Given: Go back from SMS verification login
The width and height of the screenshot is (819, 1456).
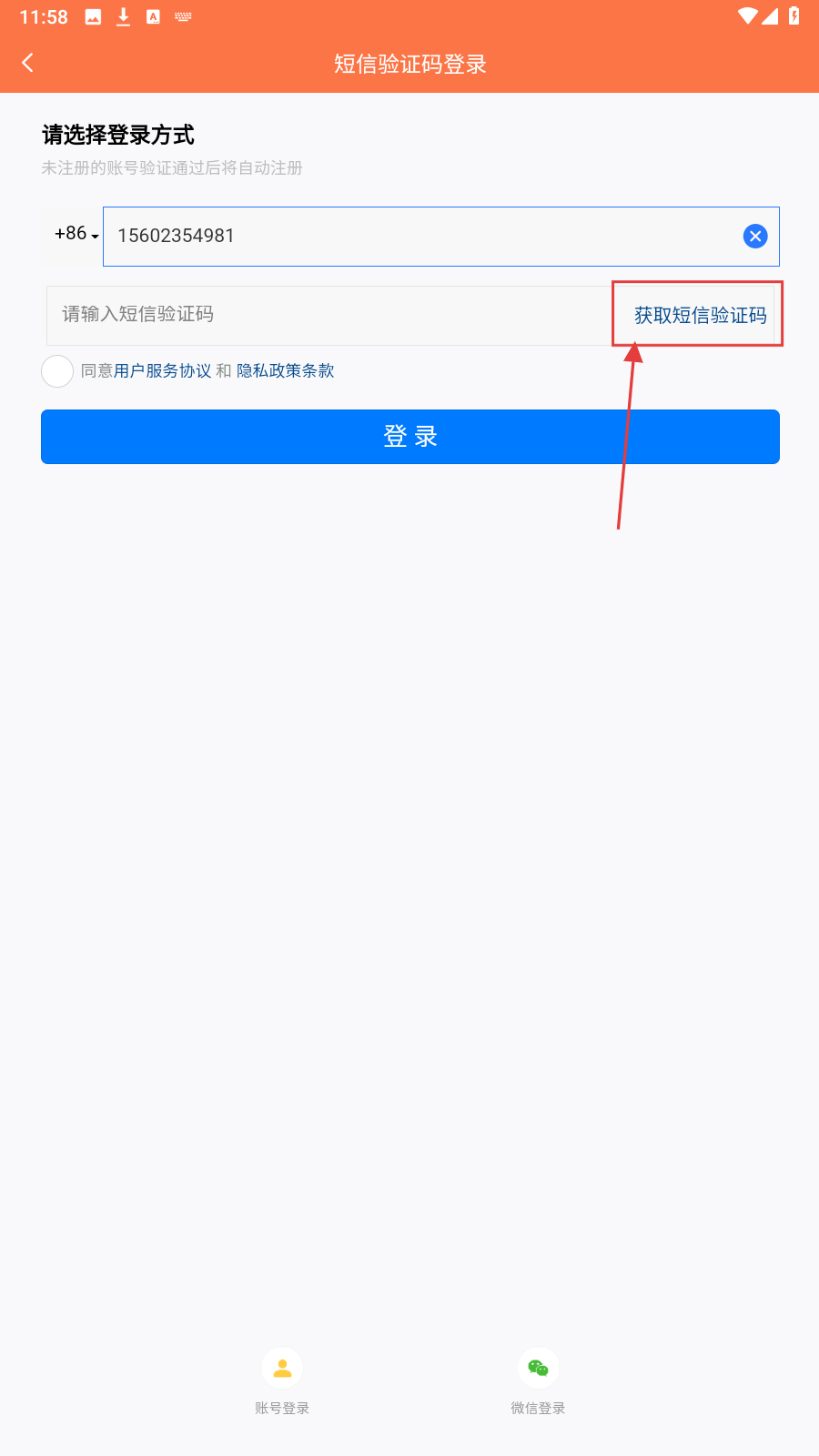Looking at the screenshot, I should pos(27,63).
